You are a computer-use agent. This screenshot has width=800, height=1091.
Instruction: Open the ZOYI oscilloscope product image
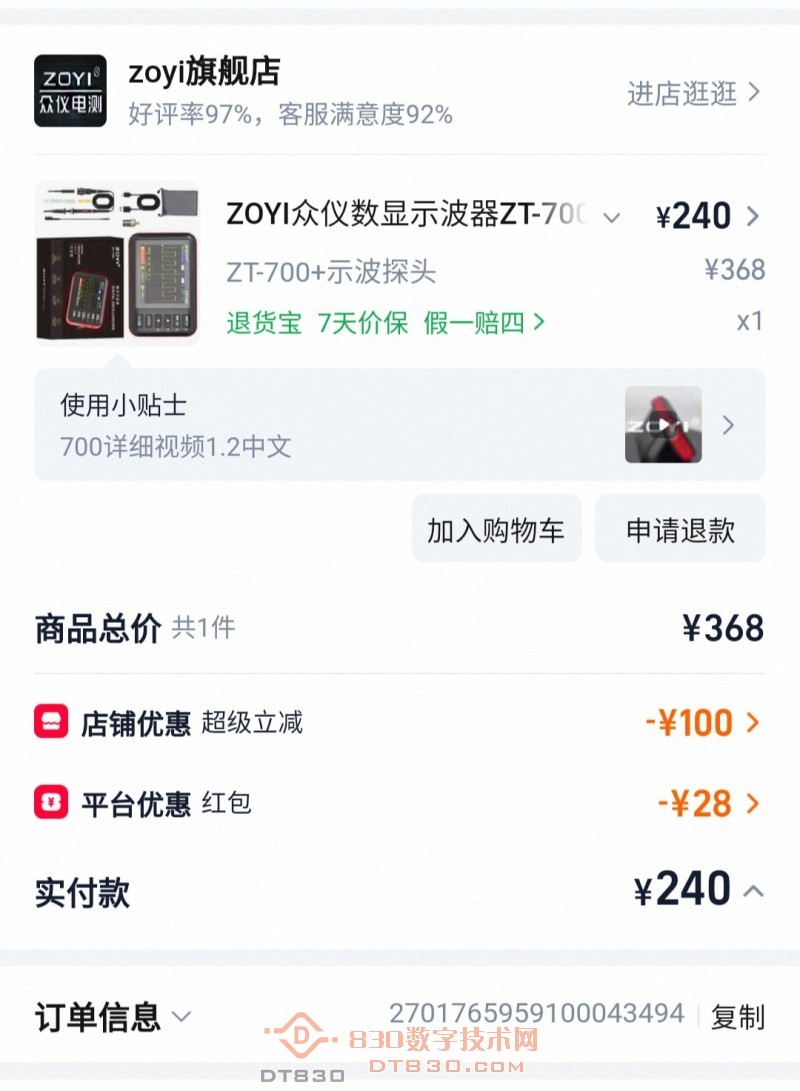[x=117, y=262]
